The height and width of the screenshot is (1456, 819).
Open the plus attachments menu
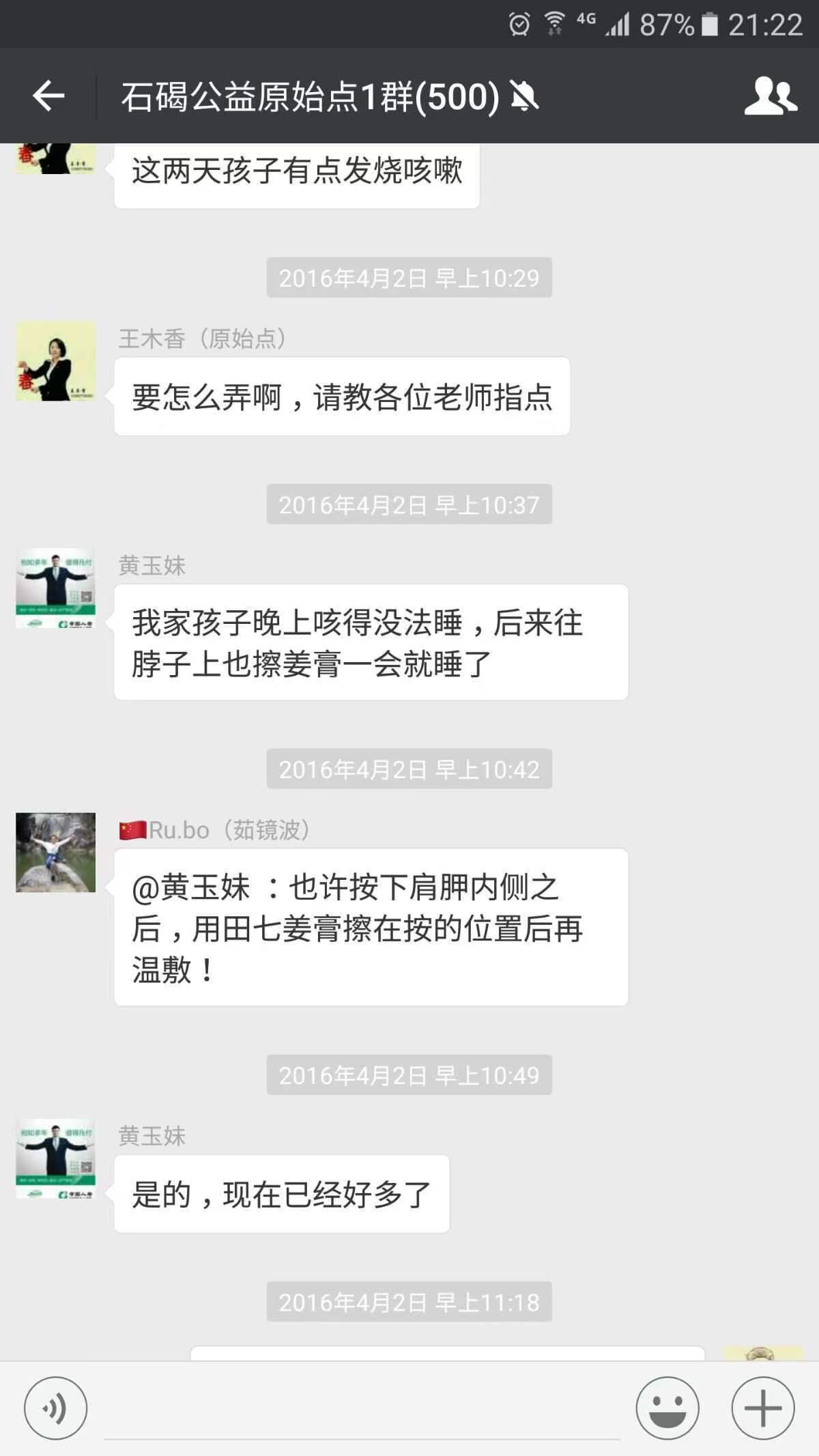(x=762, y=1408)
